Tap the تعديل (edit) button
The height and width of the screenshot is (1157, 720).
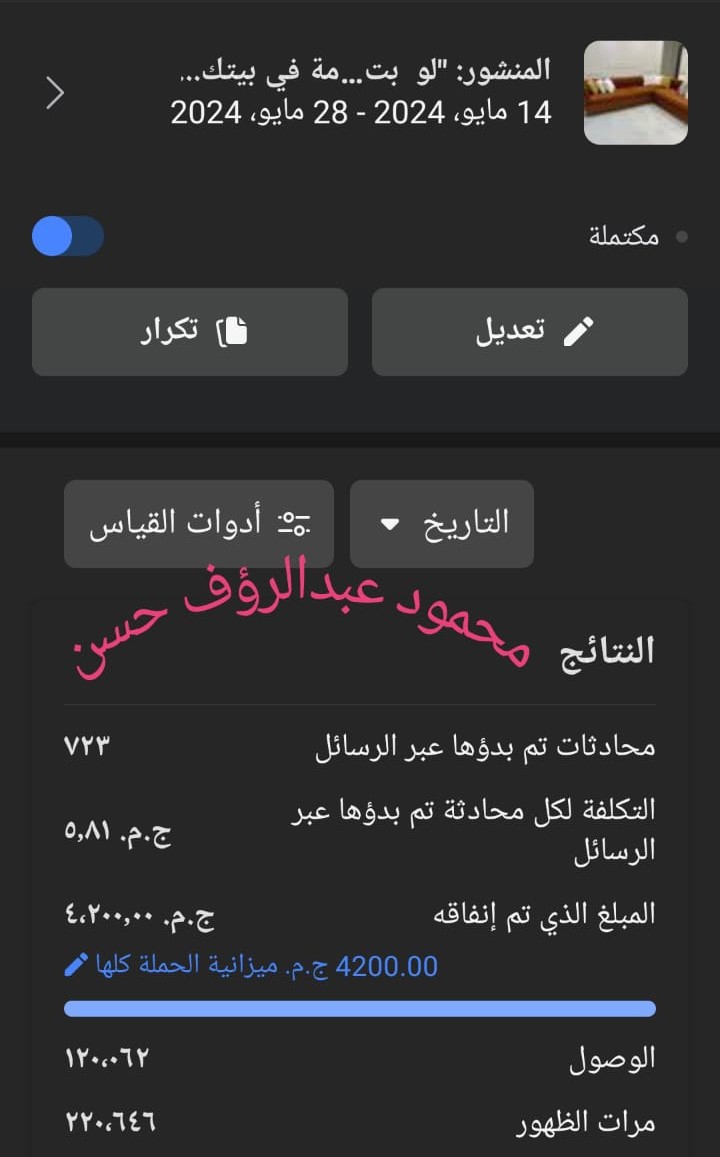pyautogui.click(x=529, y=332)
